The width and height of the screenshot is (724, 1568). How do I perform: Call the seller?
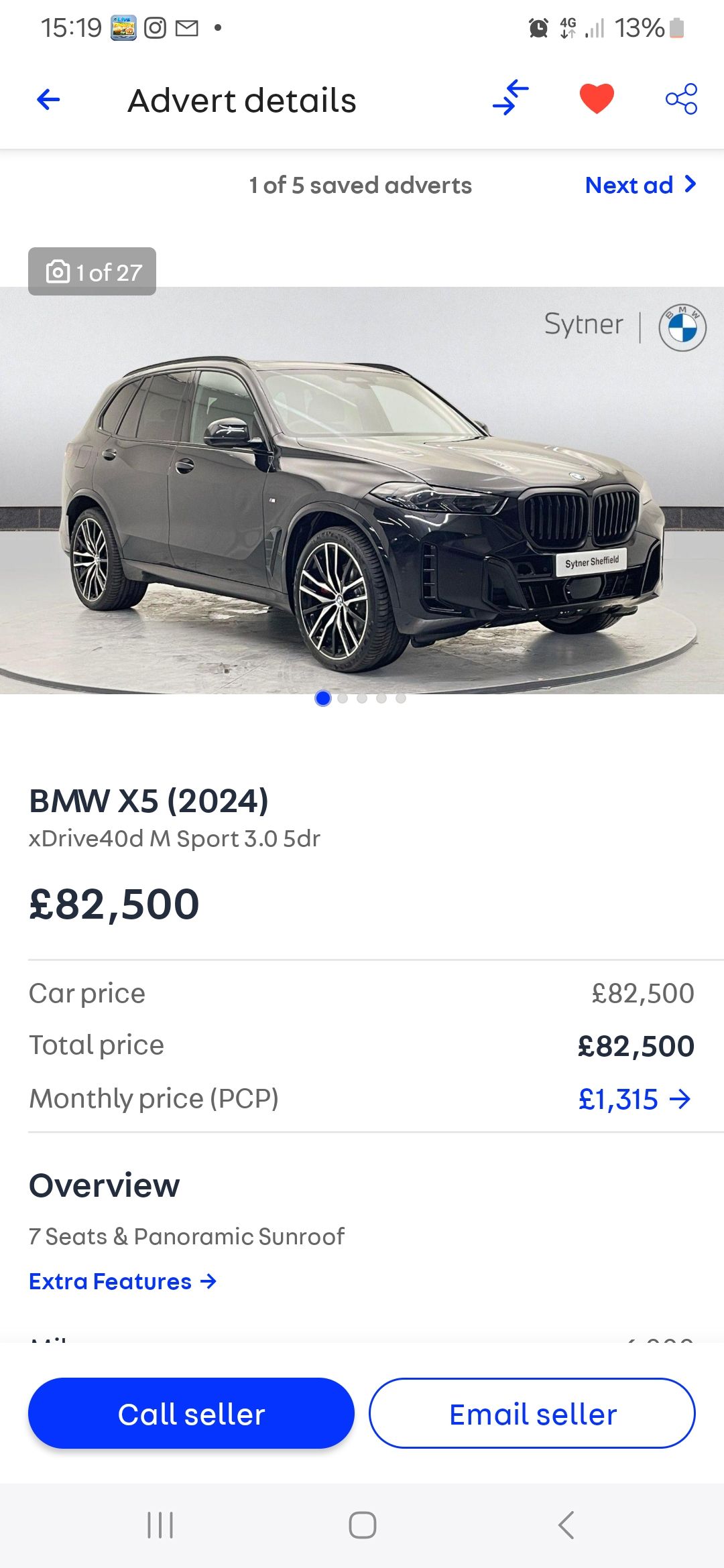[191, 1414]
